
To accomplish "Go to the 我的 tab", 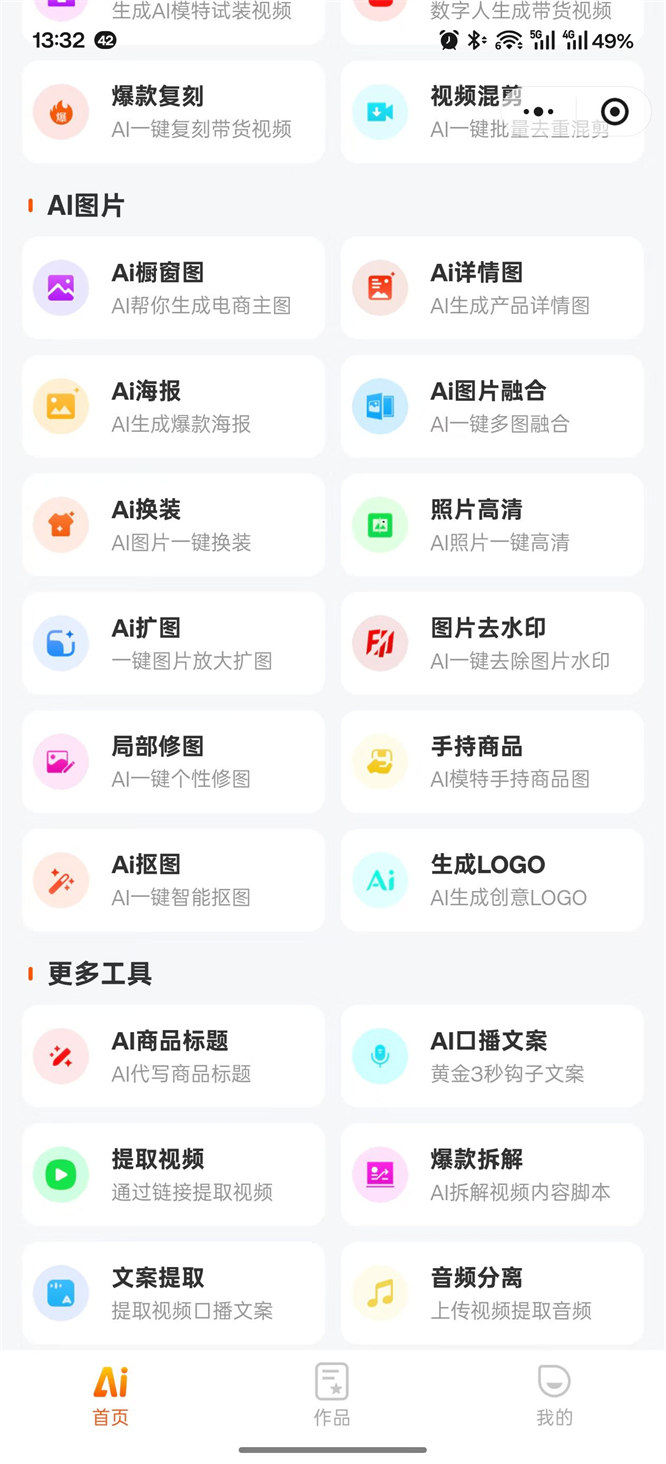I will (x=554, y=1394).
